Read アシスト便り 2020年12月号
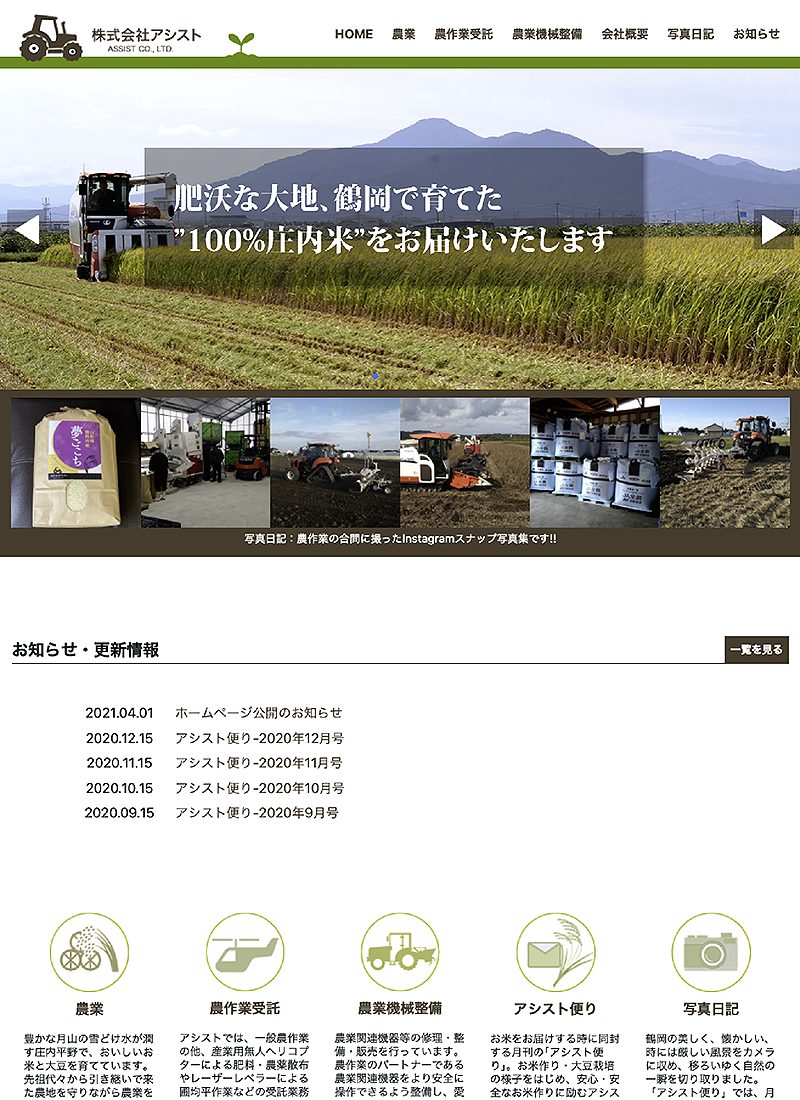800x1100 pixels. tap(259, 738)
